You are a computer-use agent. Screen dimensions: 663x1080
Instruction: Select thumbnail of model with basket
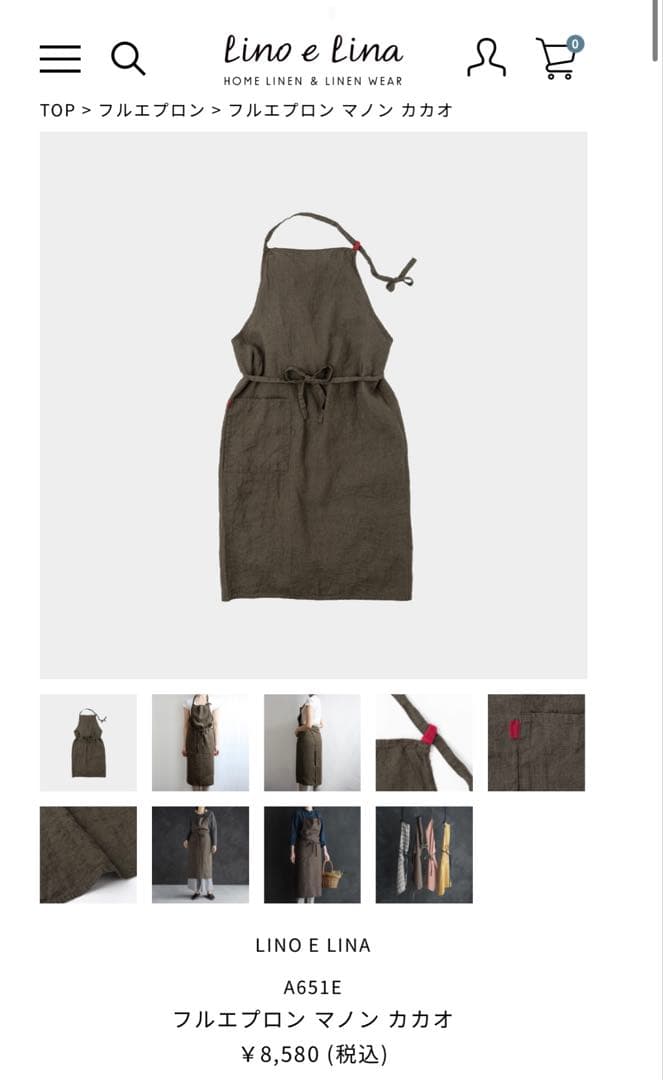(x=312, y=855)
